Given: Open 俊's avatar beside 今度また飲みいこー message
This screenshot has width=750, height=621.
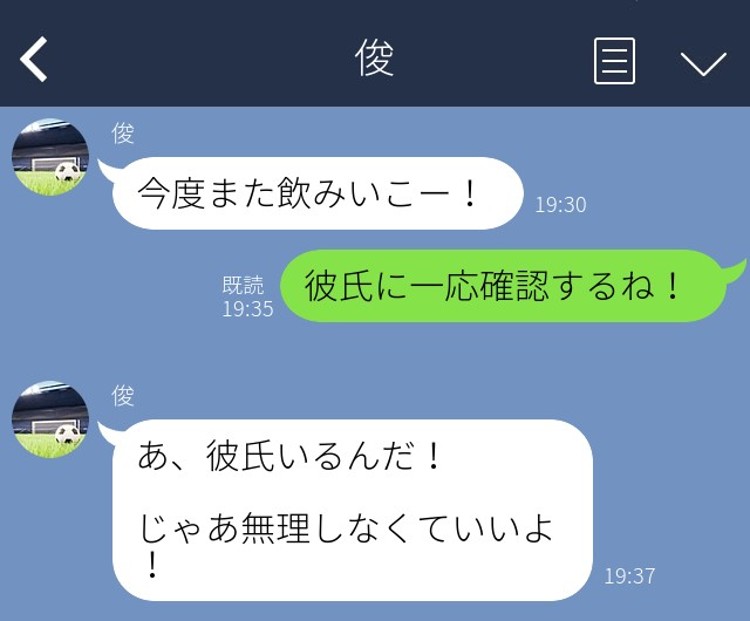Looking at the screenshot, I should [x=50, y=158].
